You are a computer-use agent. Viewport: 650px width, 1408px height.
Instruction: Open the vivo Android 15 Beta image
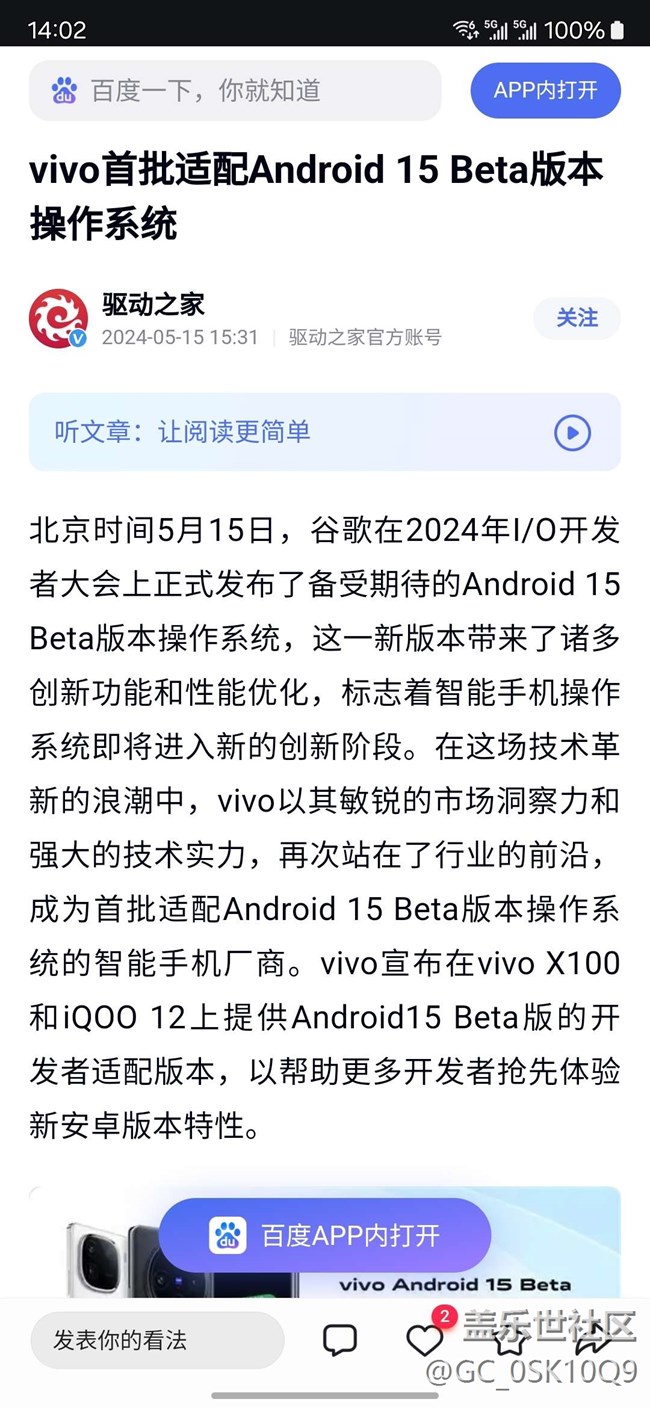tap(325, 1243)
